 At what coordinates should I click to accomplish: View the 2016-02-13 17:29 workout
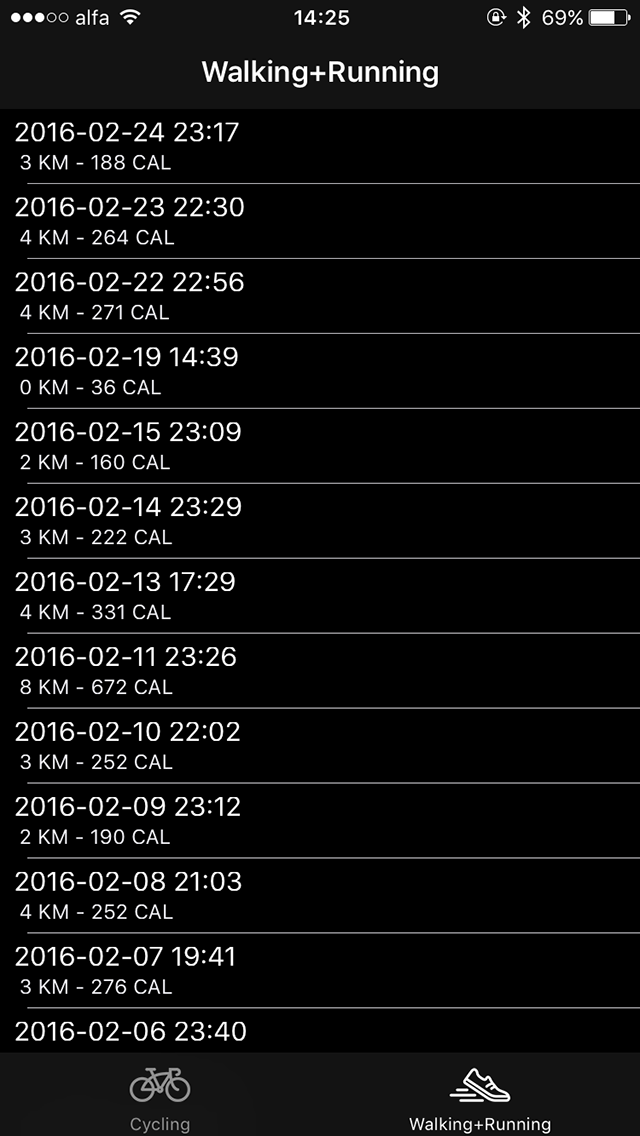coord(320,596)
